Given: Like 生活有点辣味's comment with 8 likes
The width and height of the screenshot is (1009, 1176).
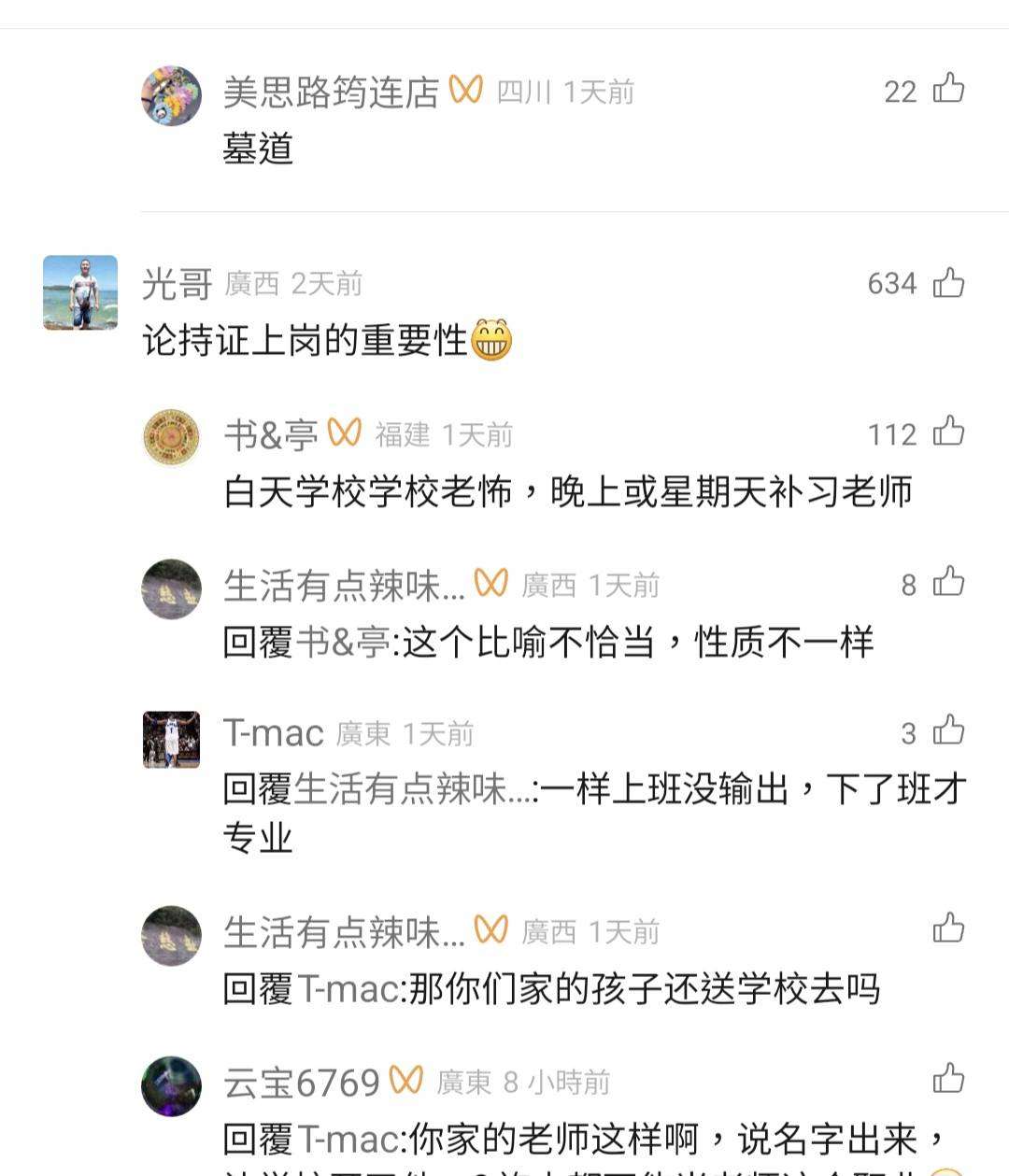Looking at the screenshot, I should 949,584.
